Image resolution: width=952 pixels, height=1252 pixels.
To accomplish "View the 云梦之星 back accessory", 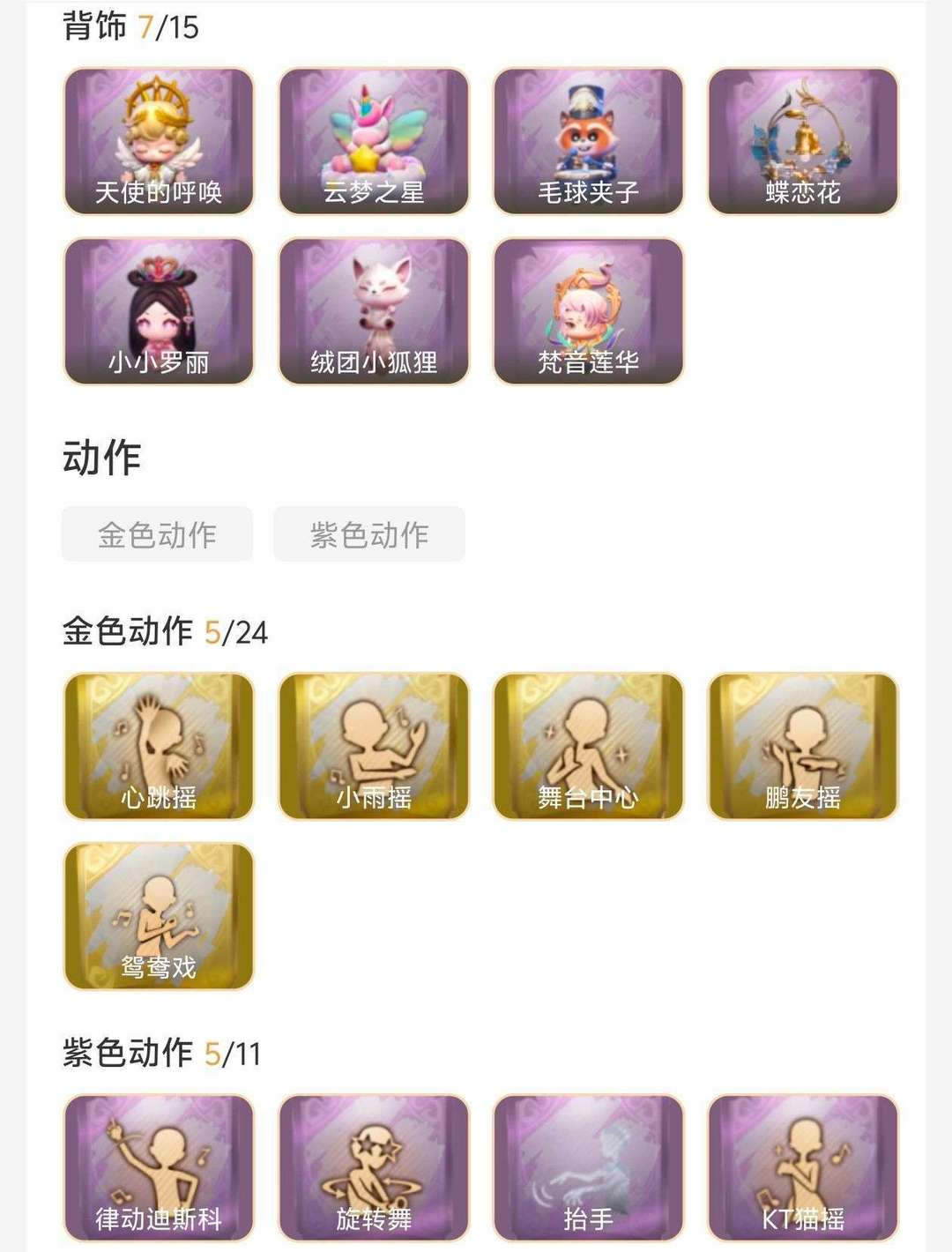I will click(x=374, y=141).
